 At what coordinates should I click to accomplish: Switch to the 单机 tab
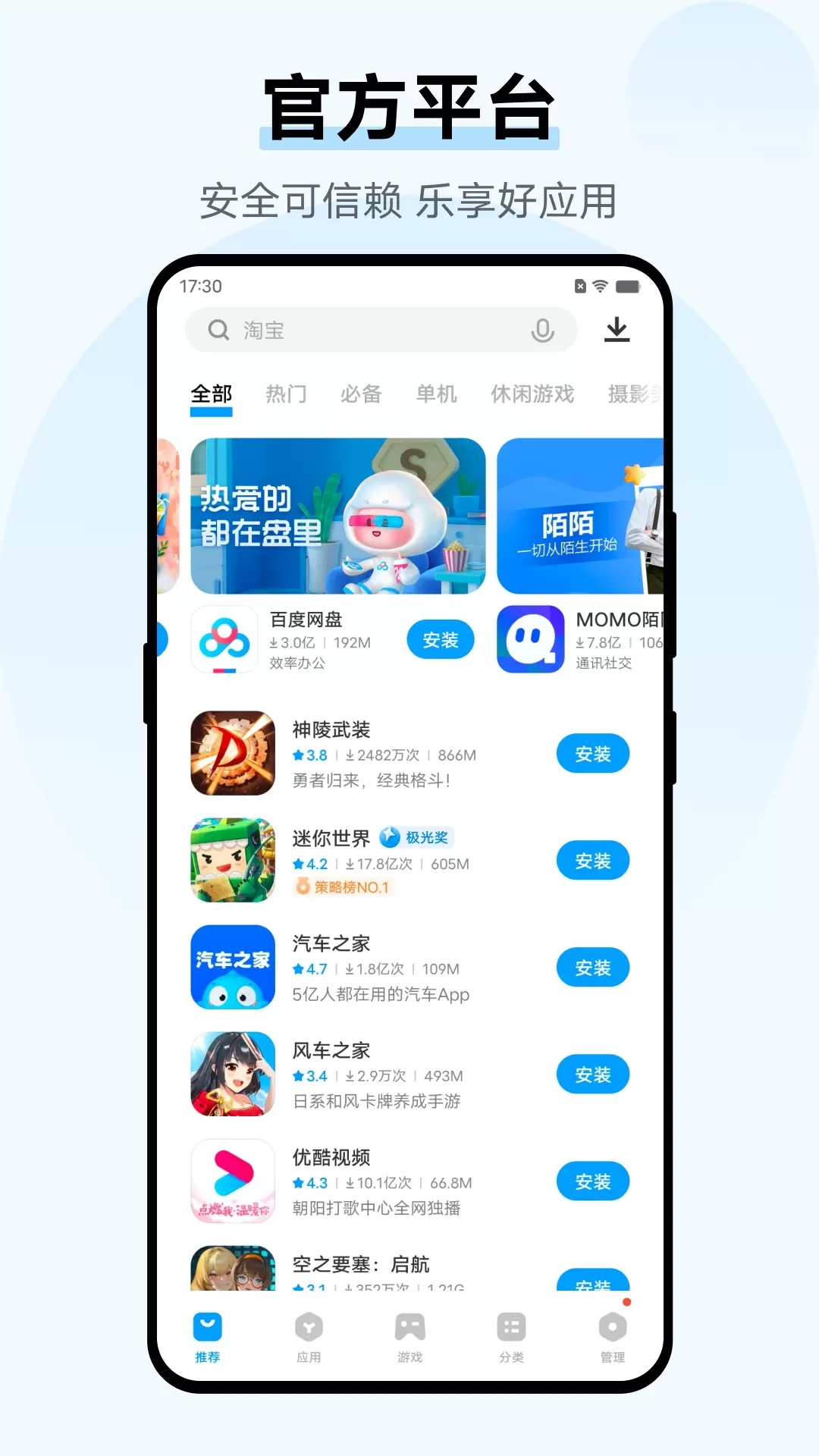435,394
